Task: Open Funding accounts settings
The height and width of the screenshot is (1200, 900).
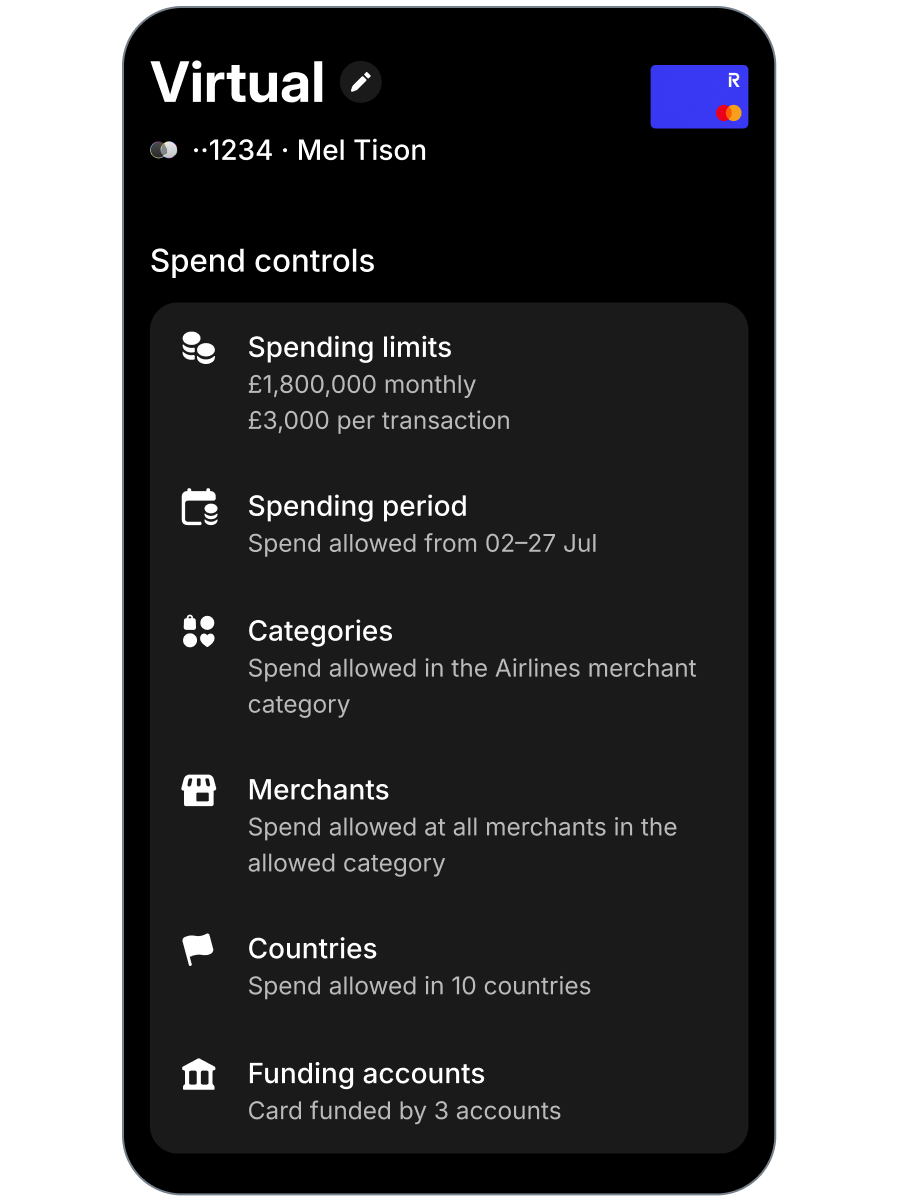Action: point(449,1091)
